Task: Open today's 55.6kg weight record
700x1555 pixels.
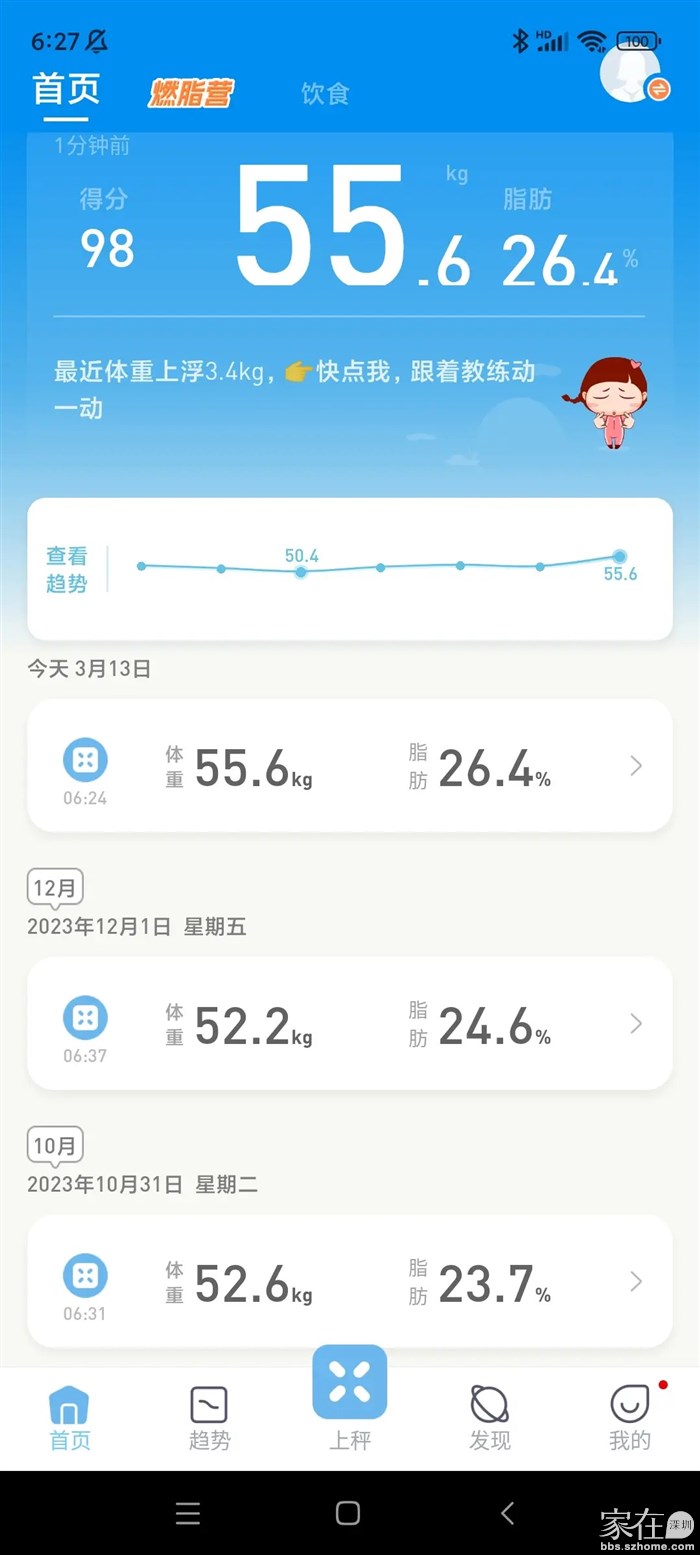Action: click(x=349, y=766)
